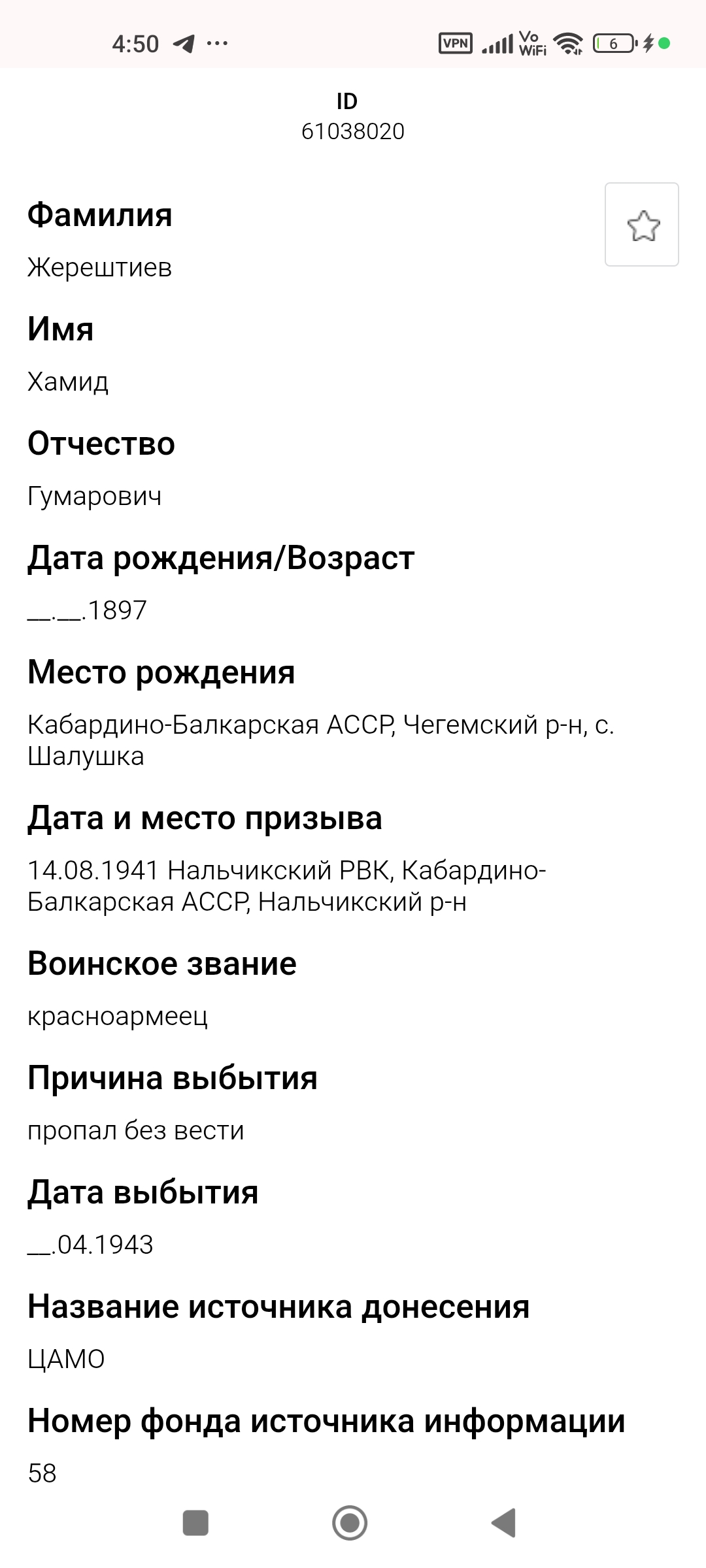Add this record to favorites with the star
The height and width of the screenshot is (1568, 706).
tap(642, 225)
